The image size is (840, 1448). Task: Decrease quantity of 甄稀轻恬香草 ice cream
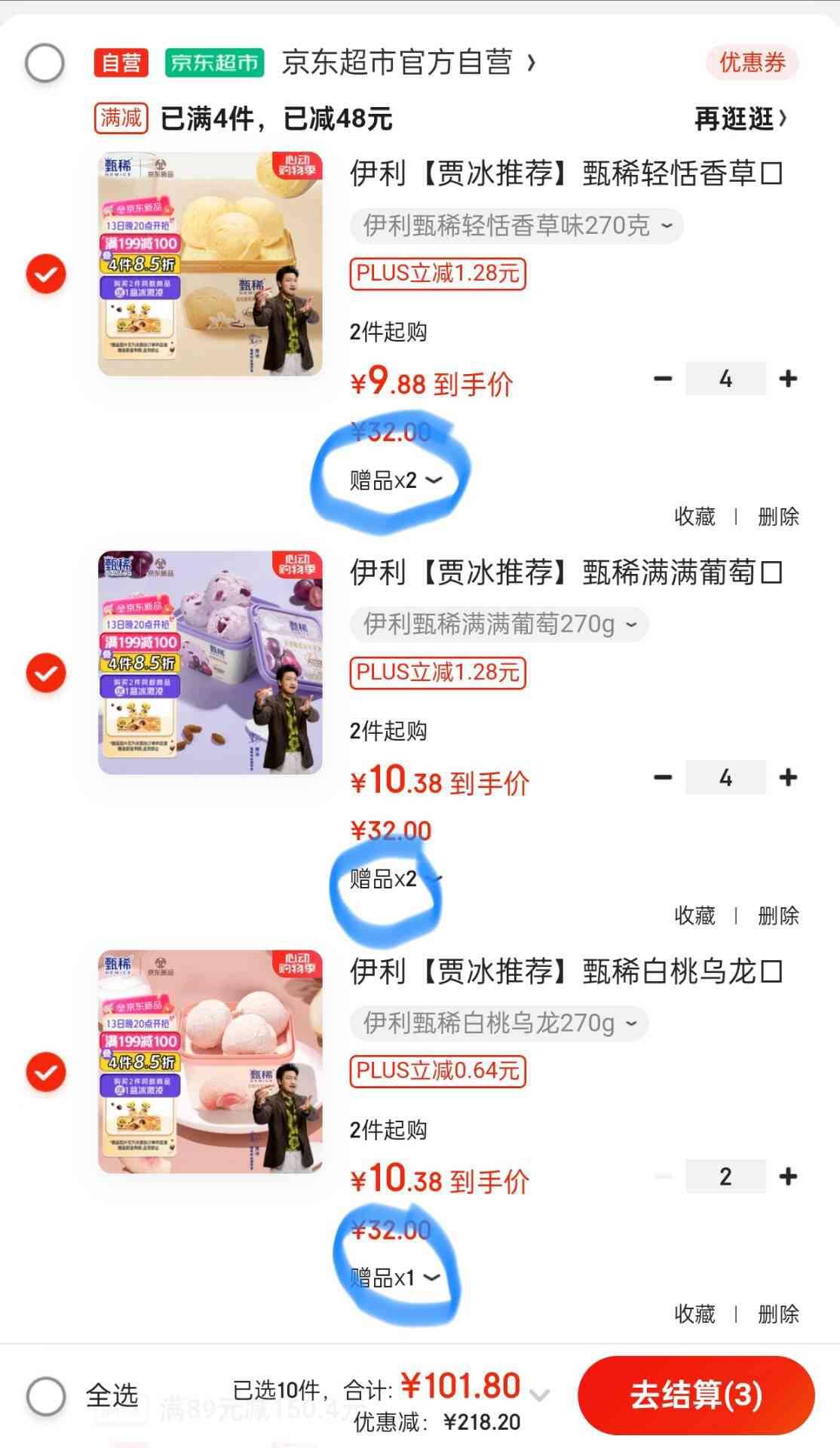[x=663, y=379]
